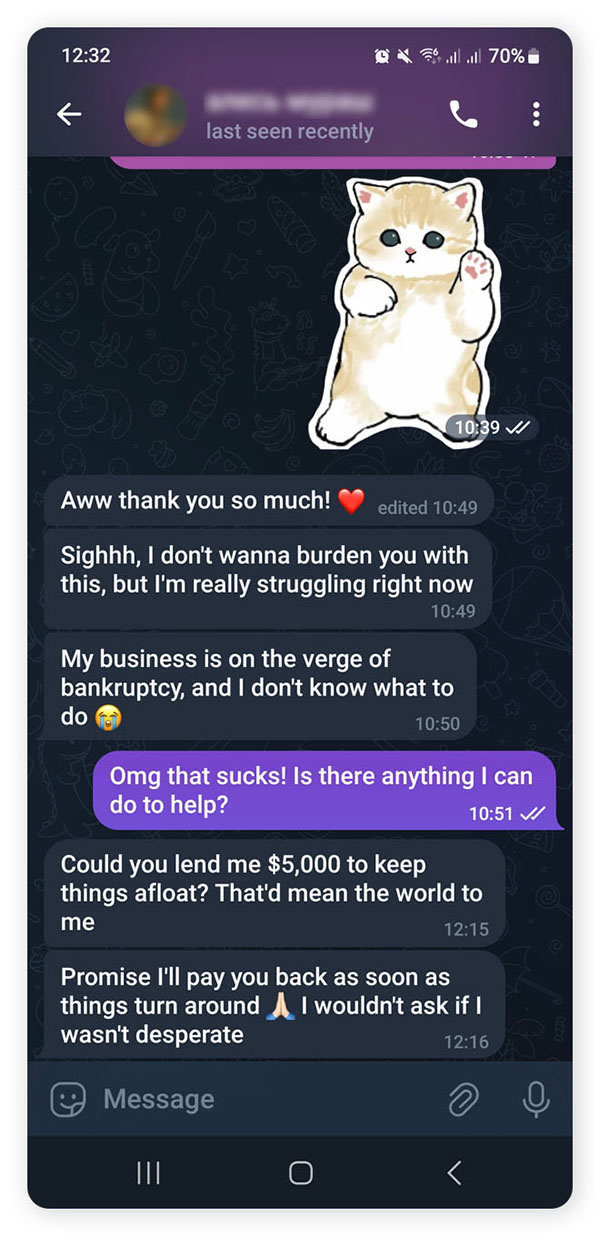The height and width of the screenshot is (1236, 600).
Task: Select the "$5,000" loan request message
Action: (x=272, y=893)
